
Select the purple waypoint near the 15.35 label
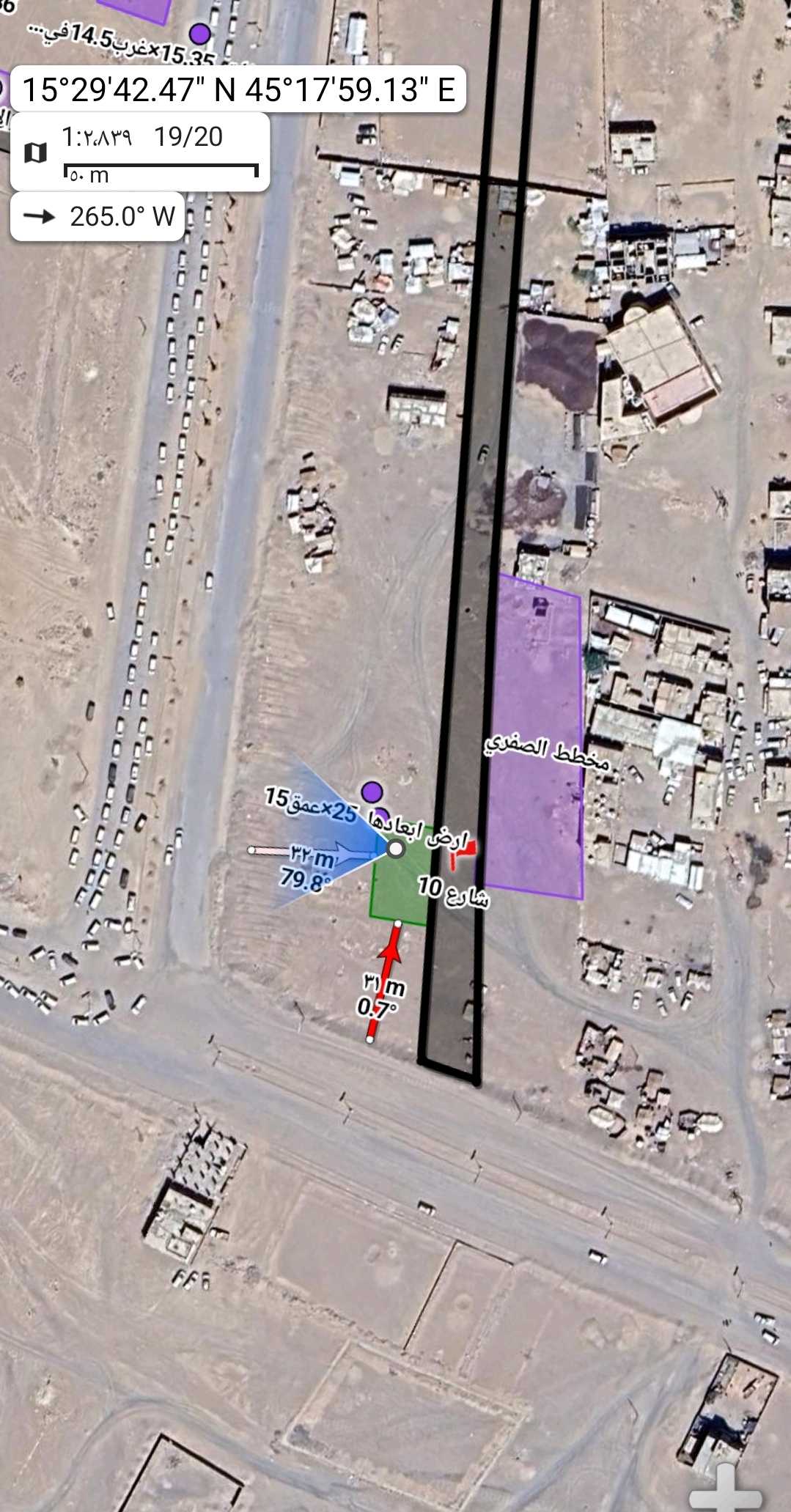pyautogui.click(x=199, y=33)
